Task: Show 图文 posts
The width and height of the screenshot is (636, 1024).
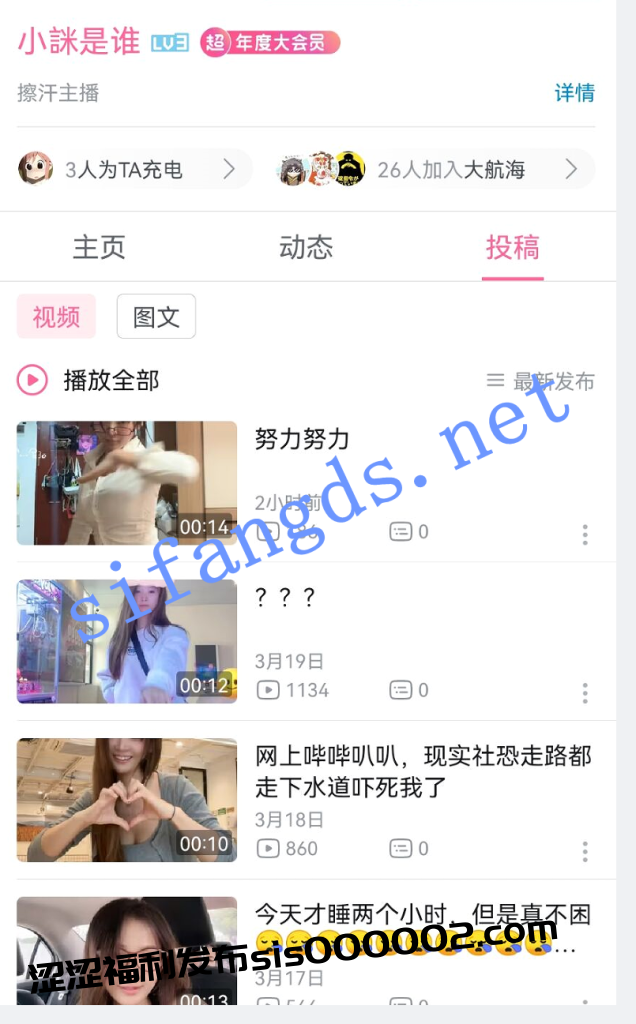Action: click(x=156, y=317)
